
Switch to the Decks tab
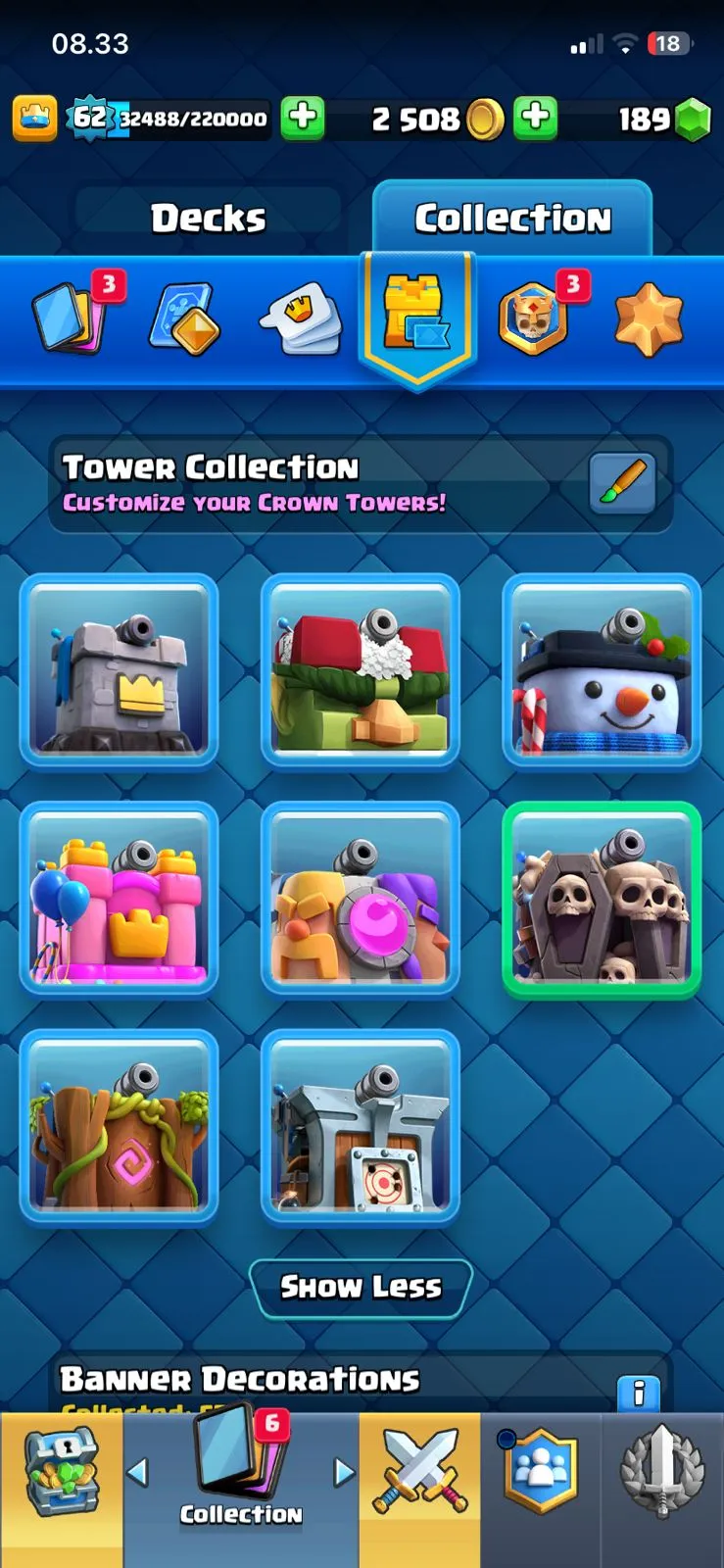click(x=208, y=218)
